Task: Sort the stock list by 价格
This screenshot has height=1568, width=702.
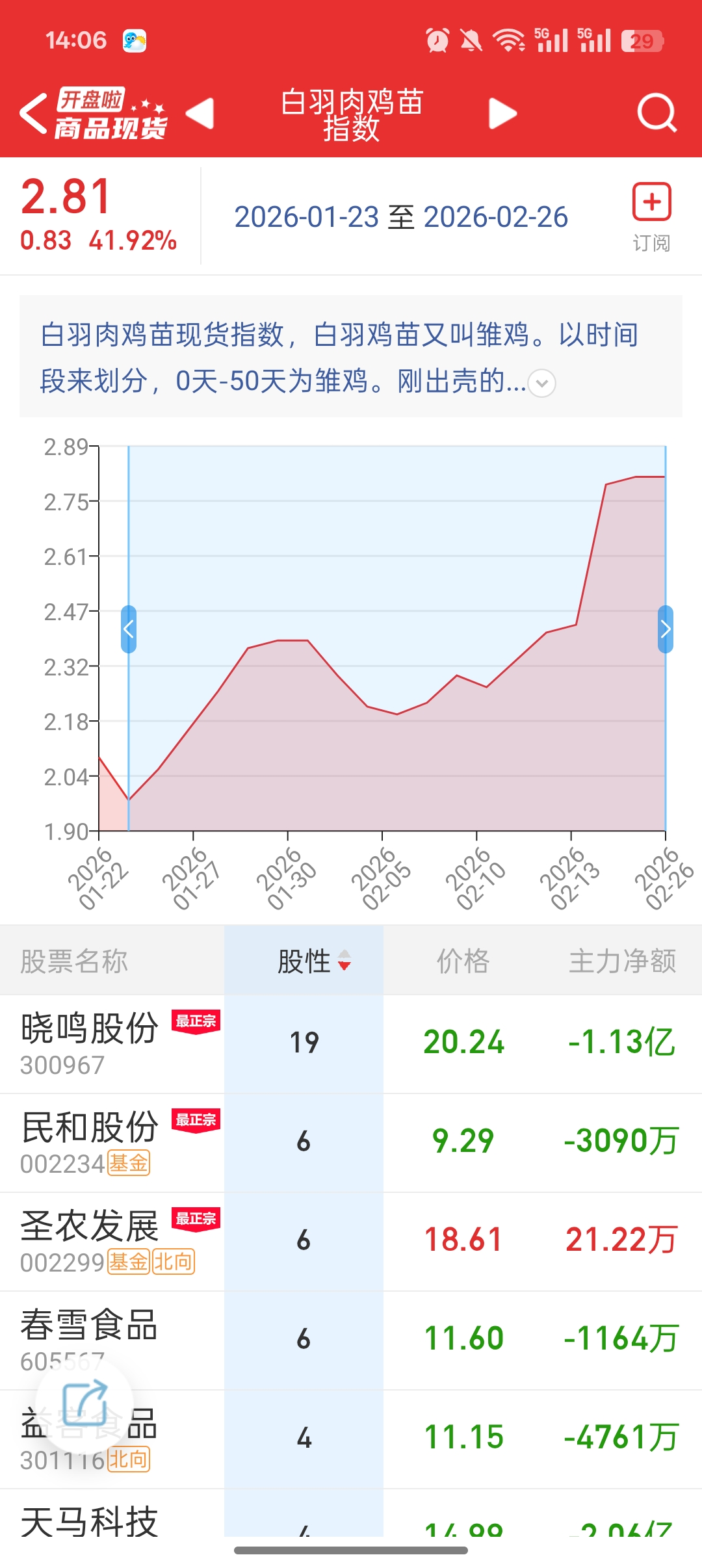Action: click(463, 961)
